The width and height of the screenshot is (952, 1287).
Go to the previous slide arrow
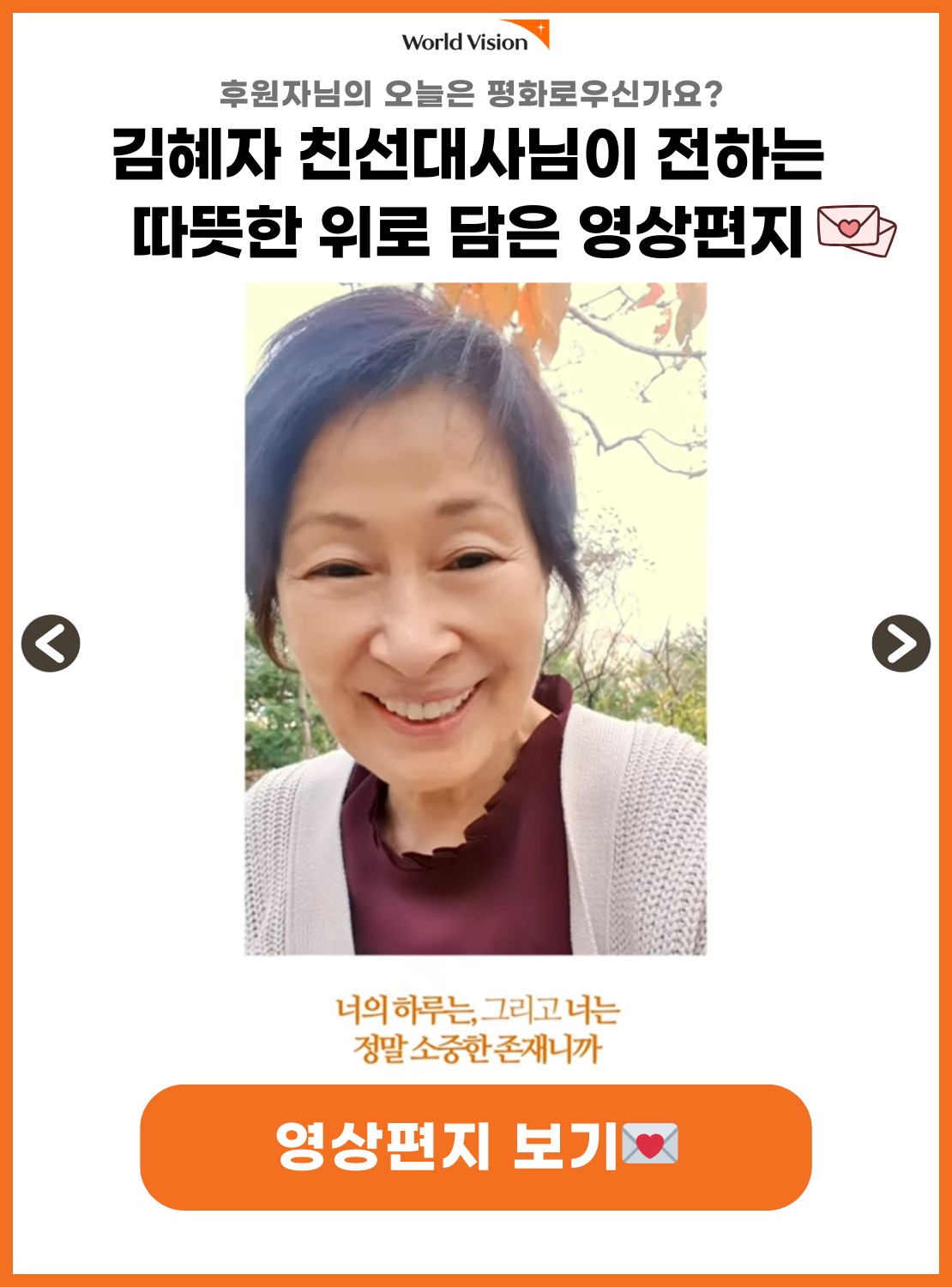point(51,643)
